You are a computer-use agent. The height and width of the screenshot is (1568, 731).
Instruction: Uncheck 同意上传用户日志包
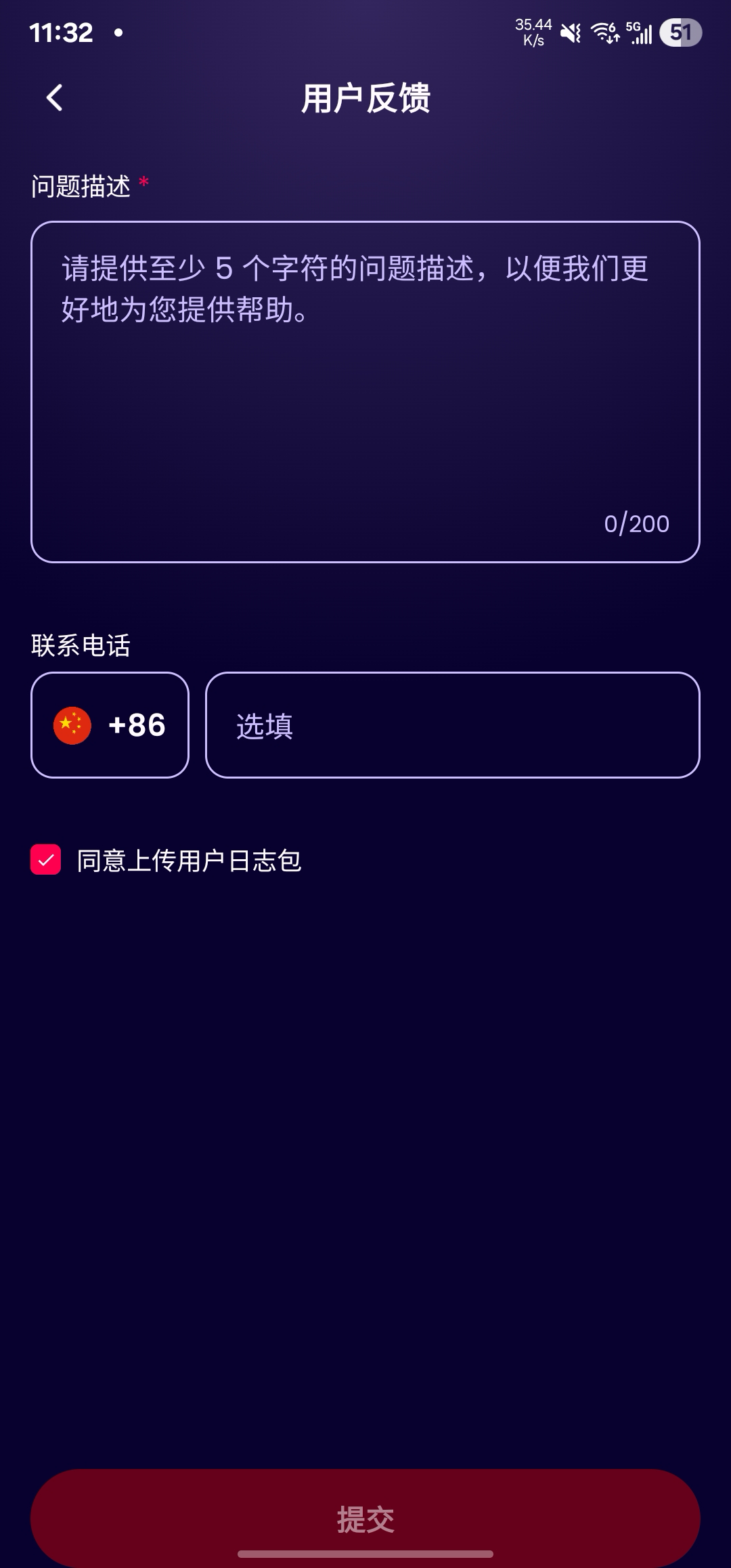(46, 860)
